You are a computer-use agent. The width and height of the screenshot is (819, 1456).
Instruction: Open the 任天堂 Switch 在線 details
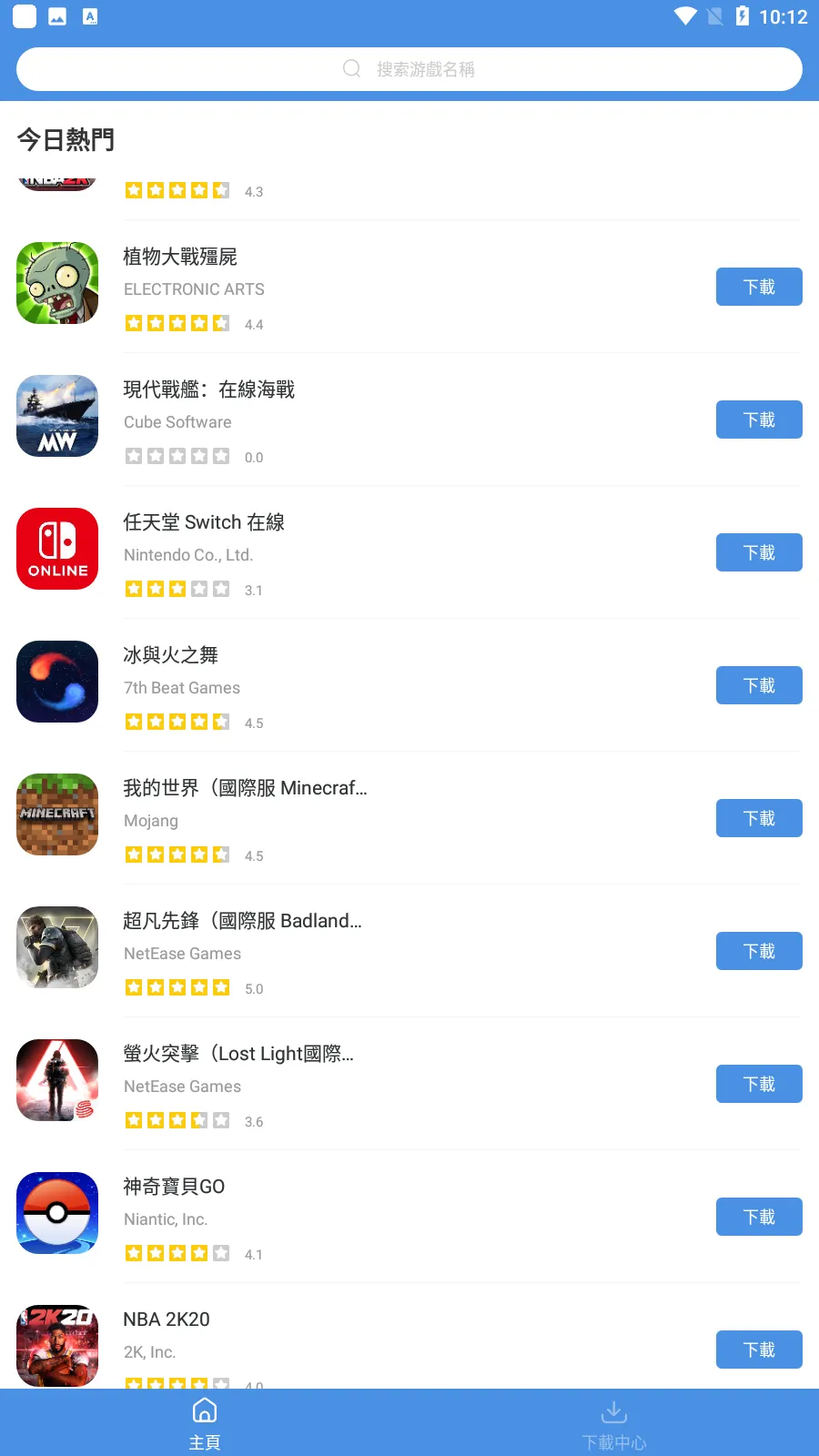pyautogui.click(x=204, y=523)
